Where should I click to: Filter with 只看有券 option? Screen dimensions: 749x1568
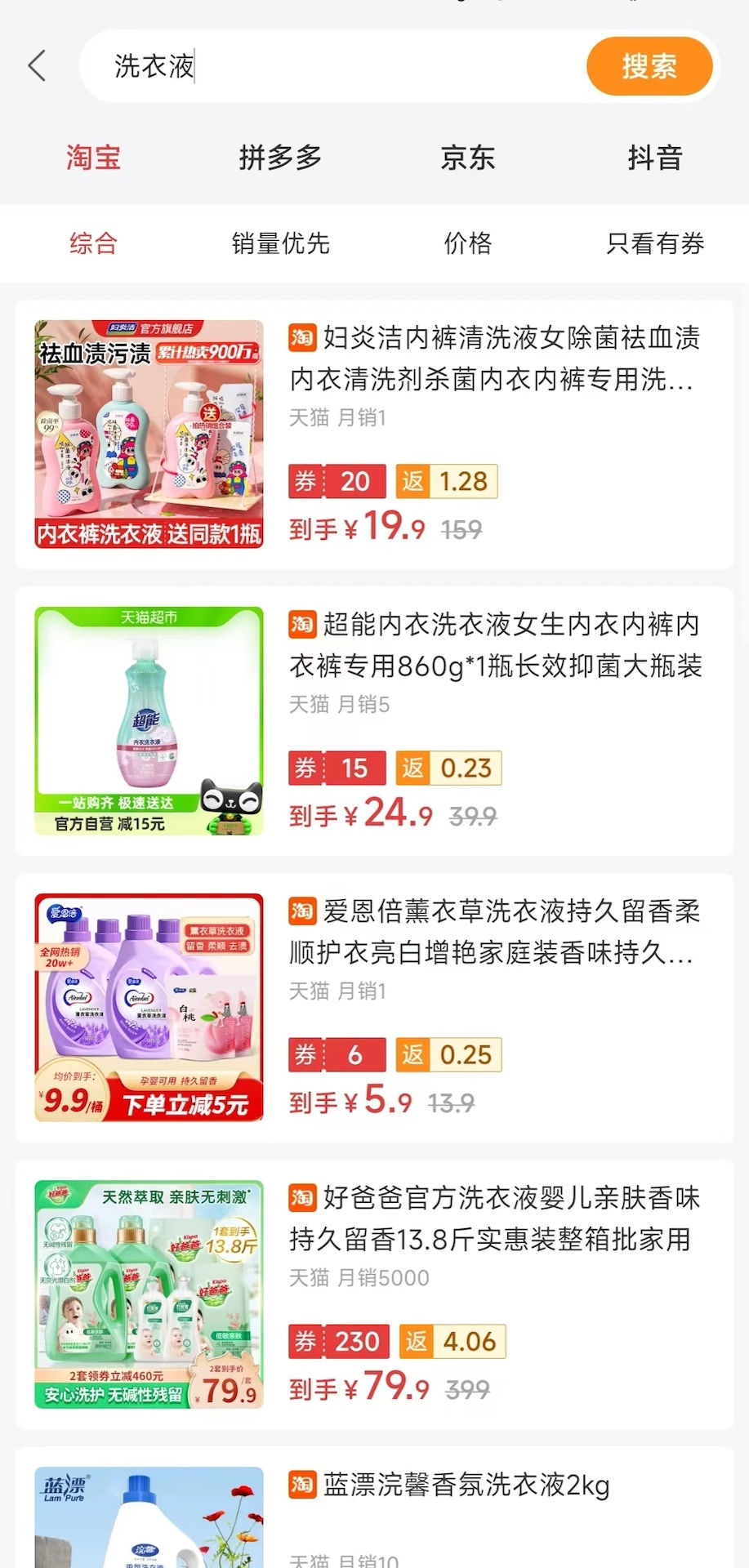(x=654, y=243)
